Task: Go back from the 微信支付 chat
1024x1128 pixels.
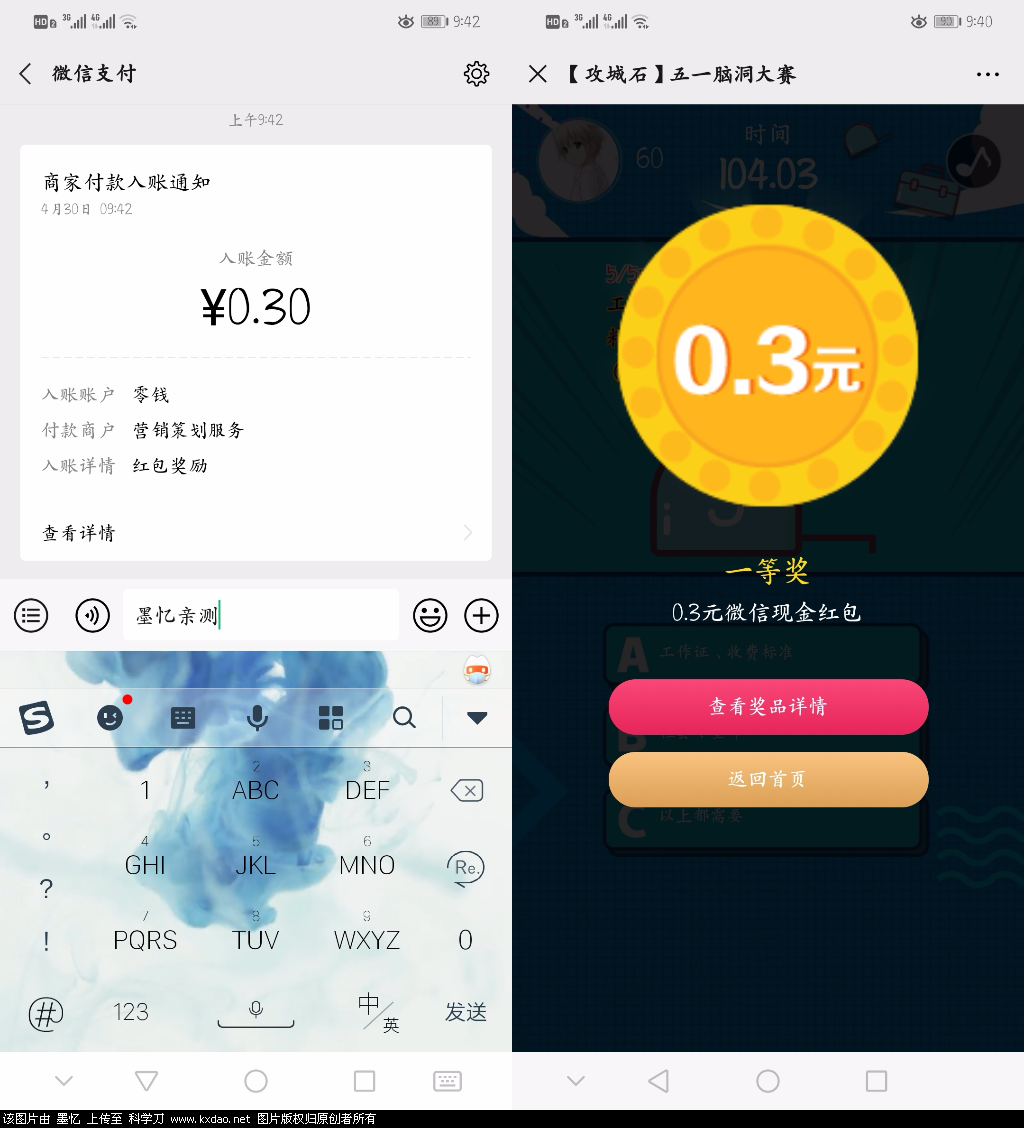Action: pyautogui.click(x=26, y=73)
